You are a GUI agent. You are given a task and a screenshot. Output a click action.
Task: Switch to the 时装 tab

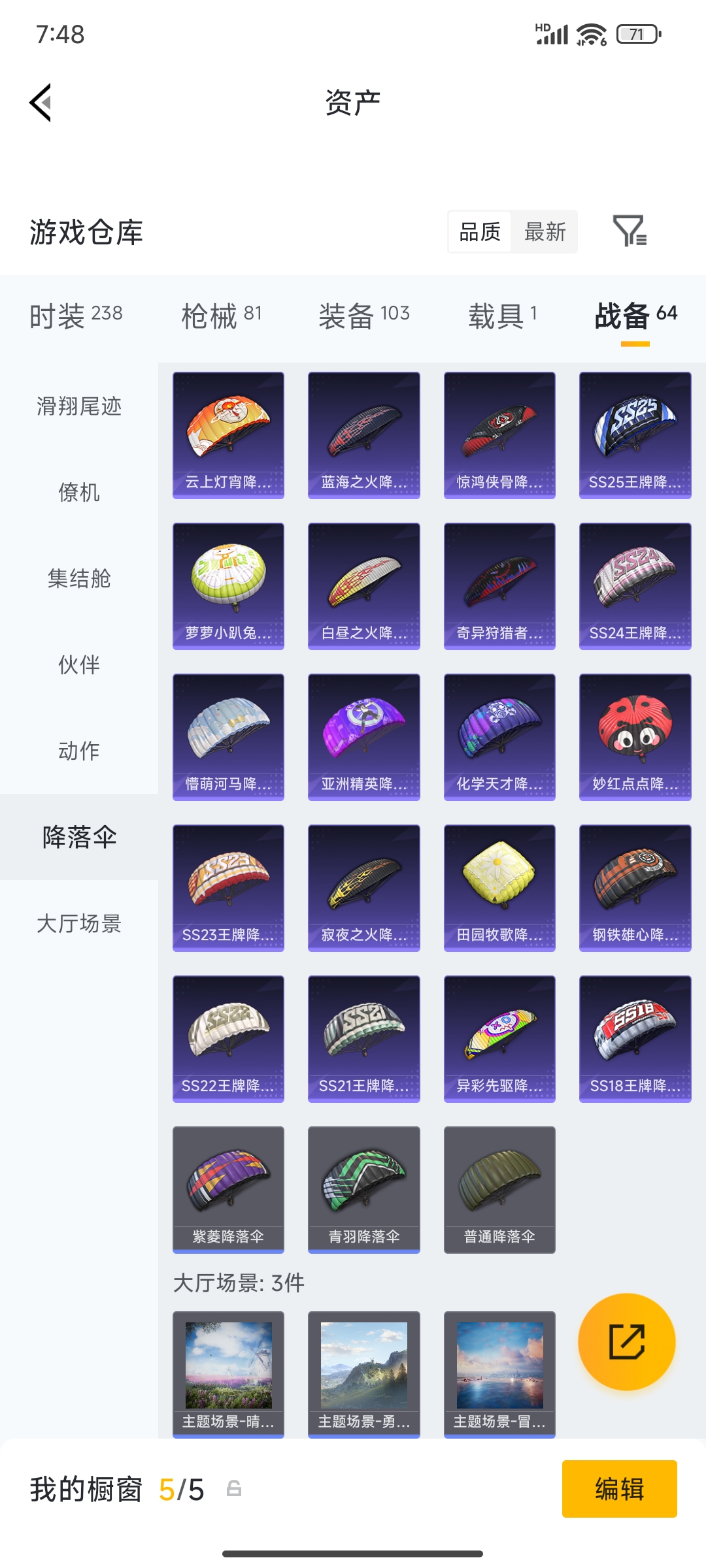point(76,316)
